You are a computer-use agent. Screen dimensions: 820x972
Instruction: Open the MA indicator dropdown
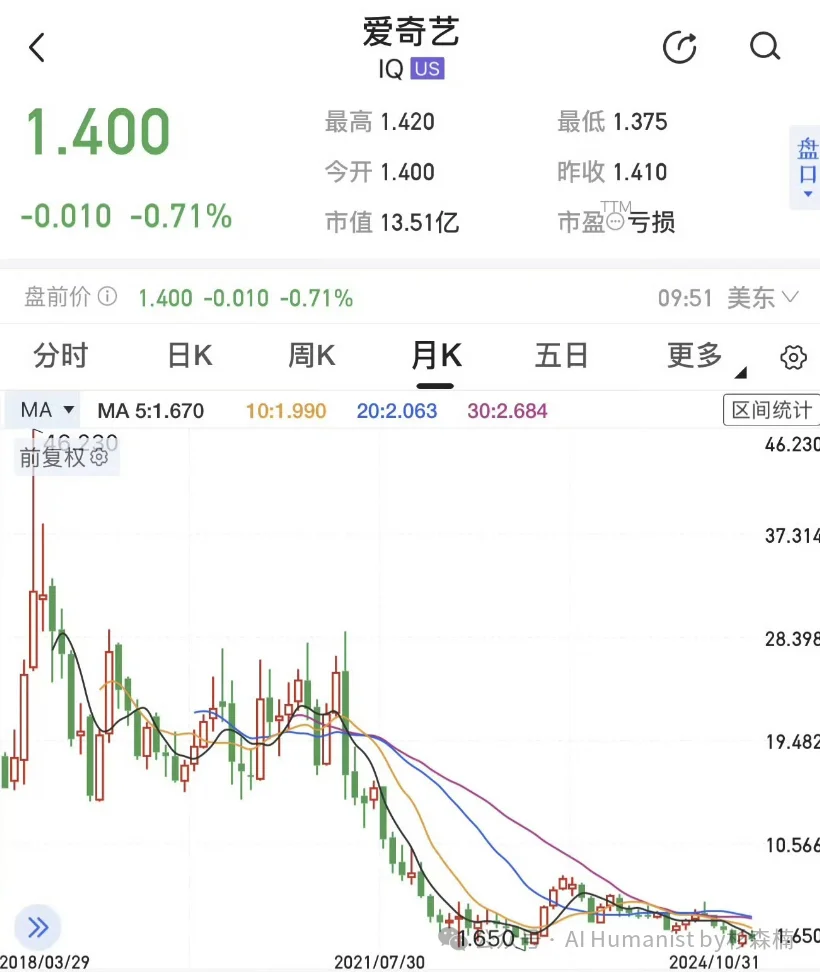(48, 410)
